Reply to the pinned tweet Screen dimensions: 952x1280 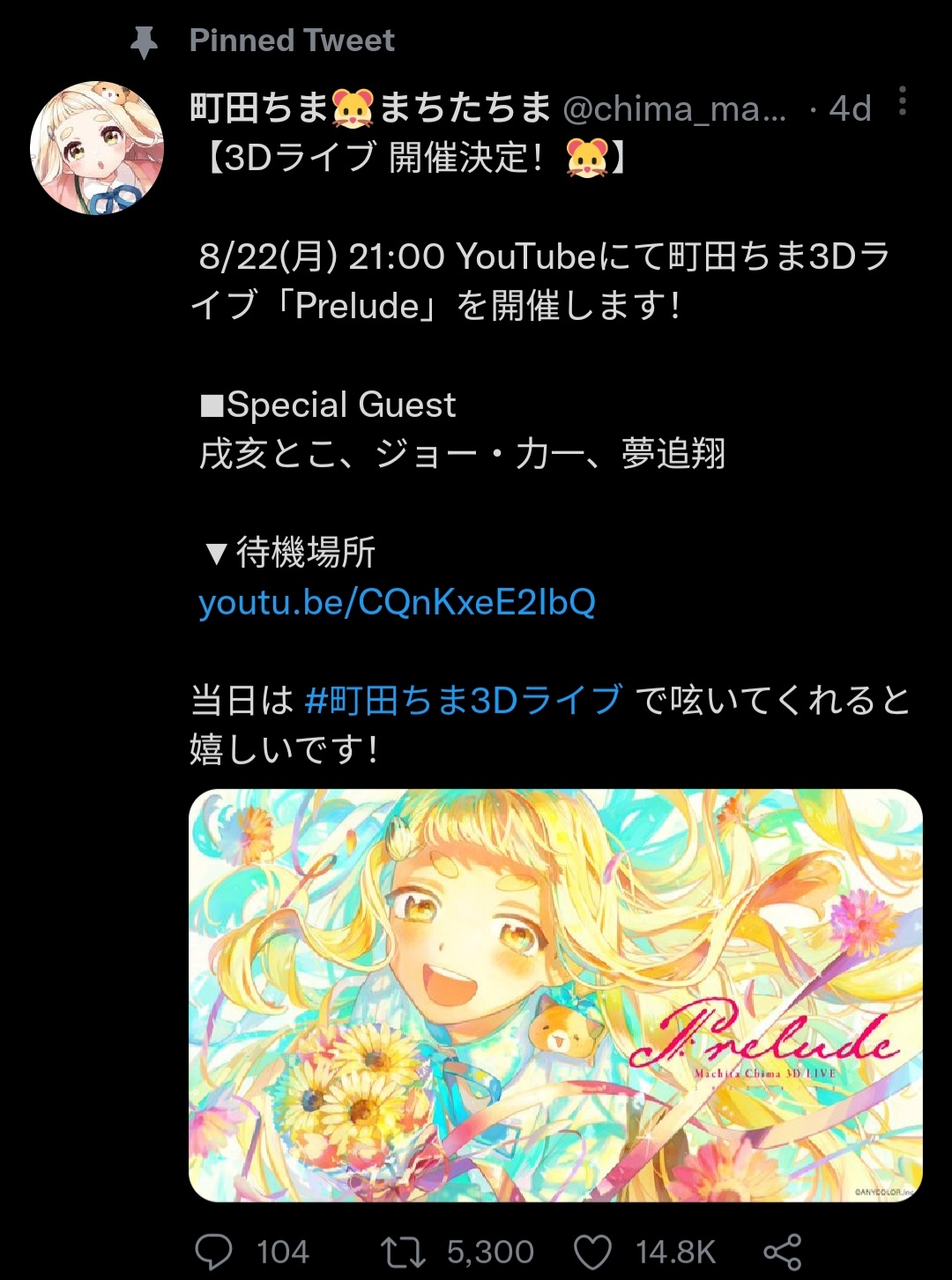click(214, 1251)
